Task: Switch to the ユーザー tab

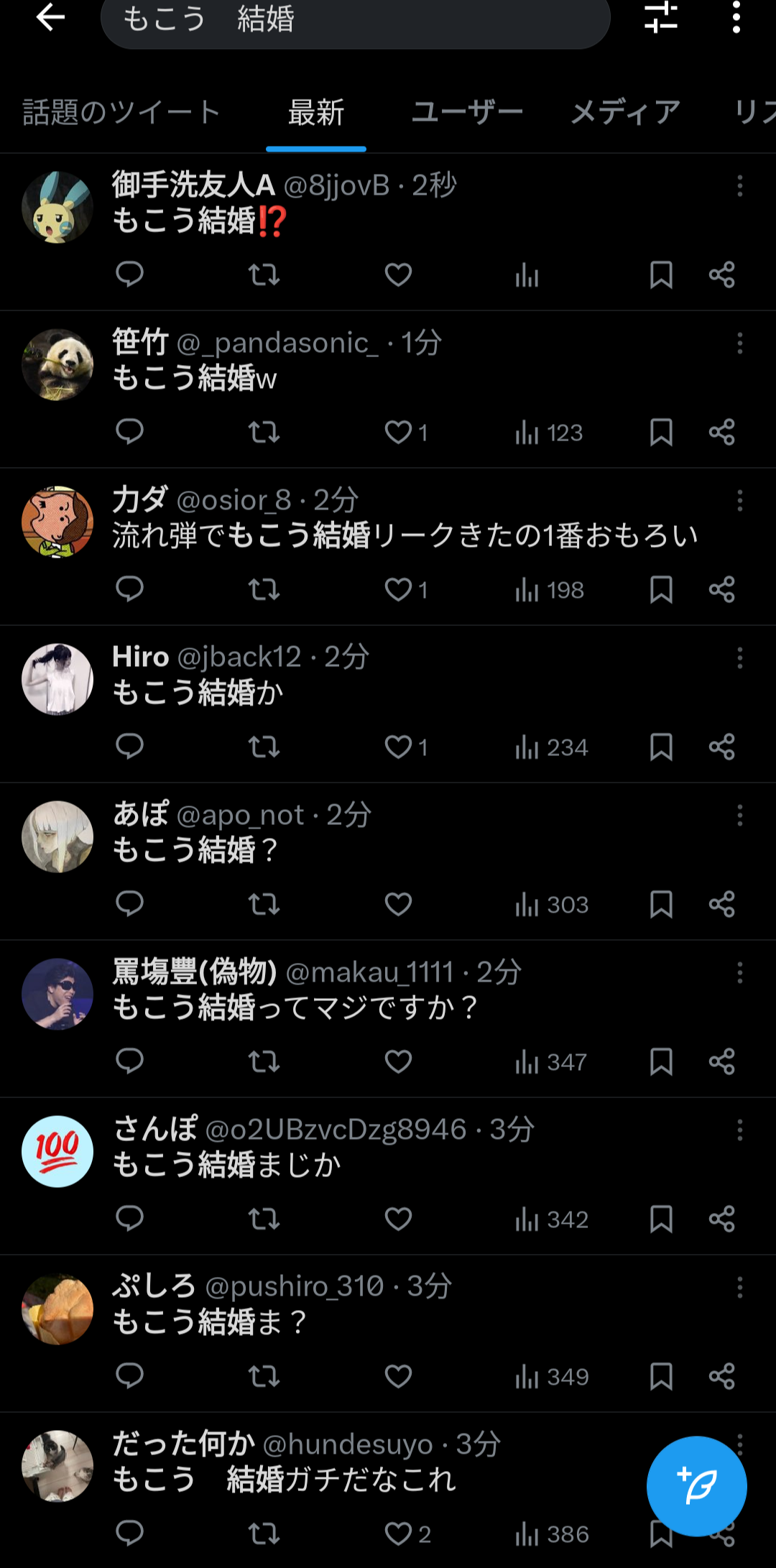Action: pos(467,113)
